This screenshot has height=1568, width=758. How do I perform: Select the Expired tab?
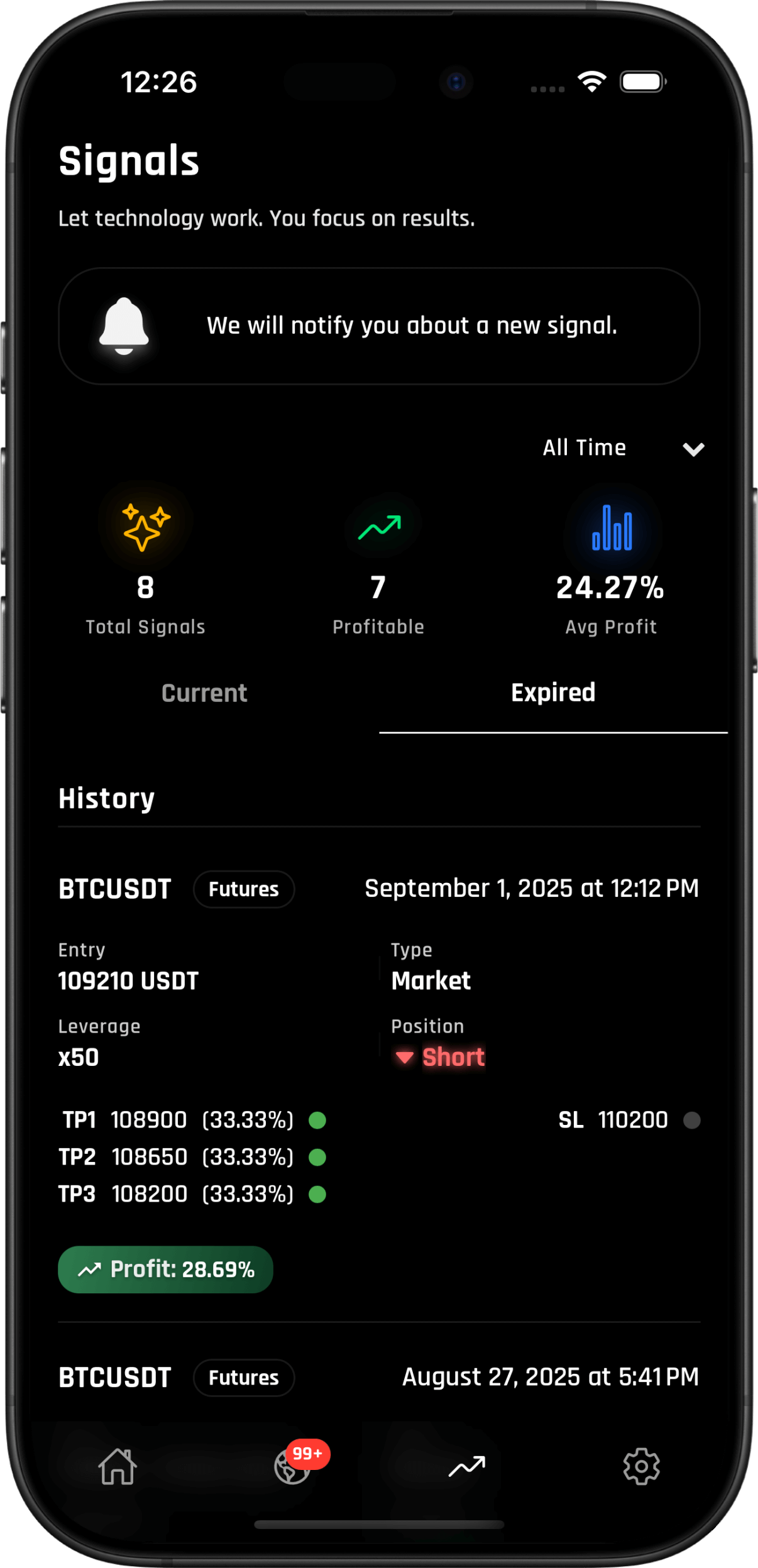click(552, 693)
